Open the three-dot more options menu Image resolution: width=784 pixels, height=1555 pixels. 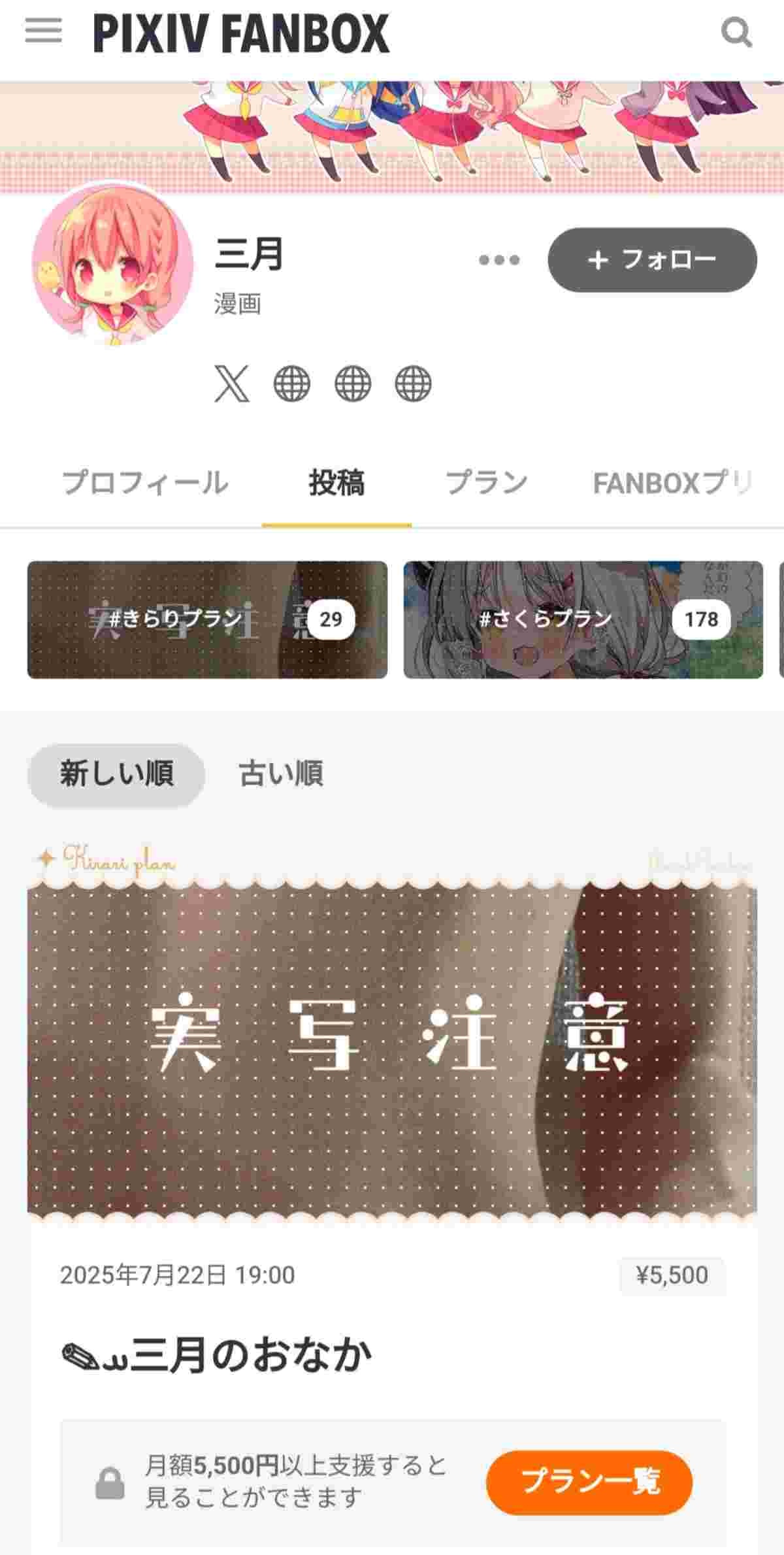(499, 260)
